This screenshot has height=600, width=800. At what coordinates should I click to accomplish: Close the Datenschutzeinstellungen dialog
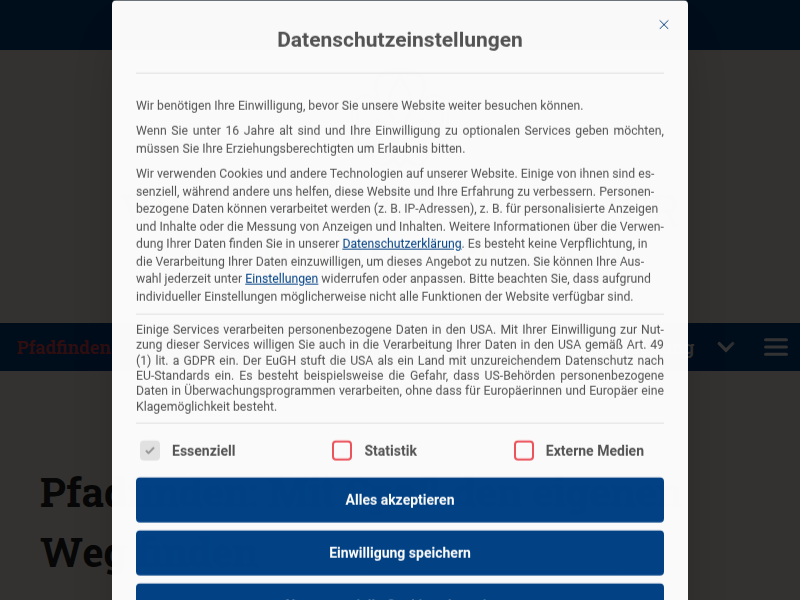coord(664,25)
